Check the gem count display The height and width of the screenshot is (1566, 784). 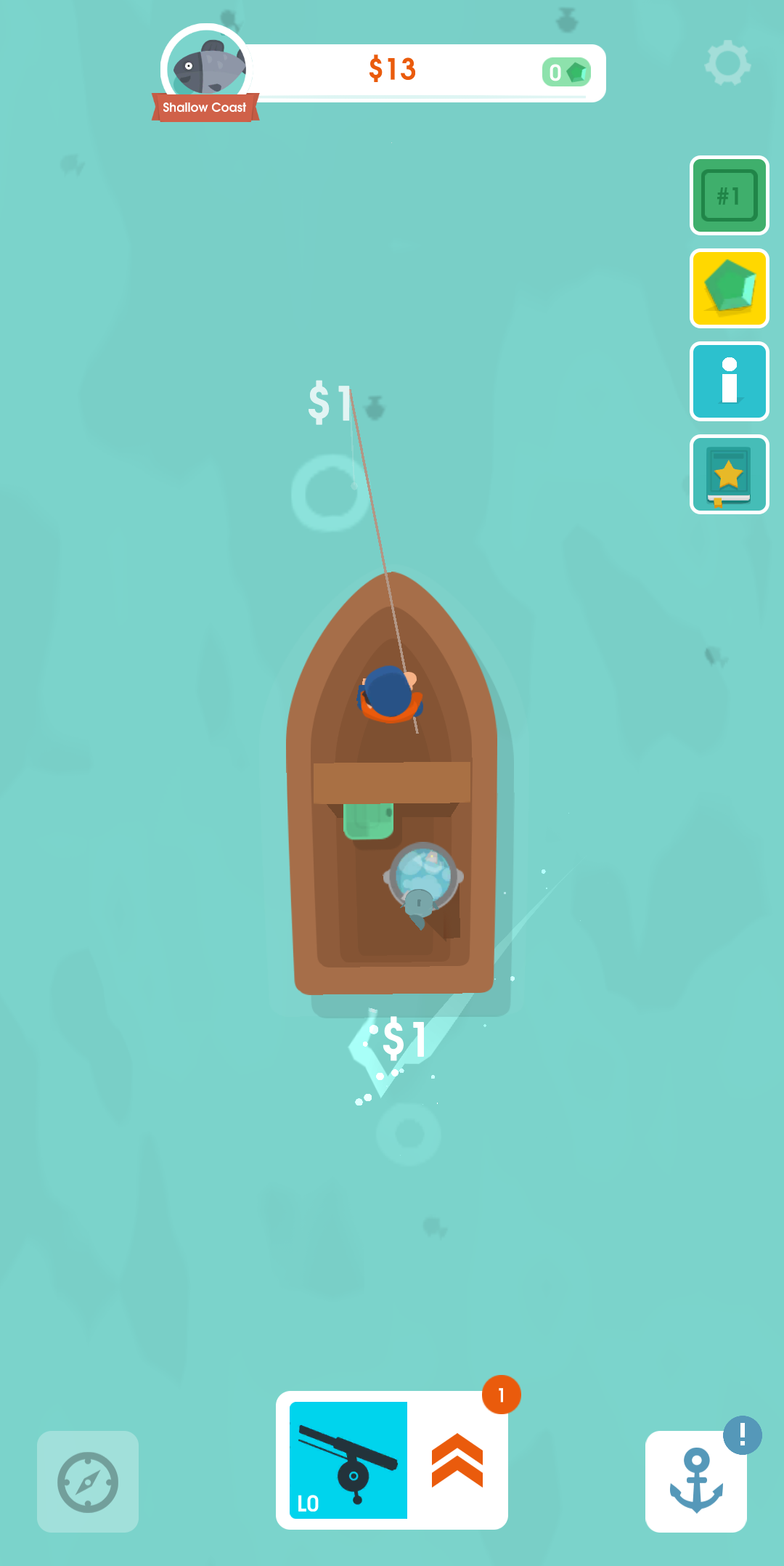pyautogui.click(x=567, y=72)
